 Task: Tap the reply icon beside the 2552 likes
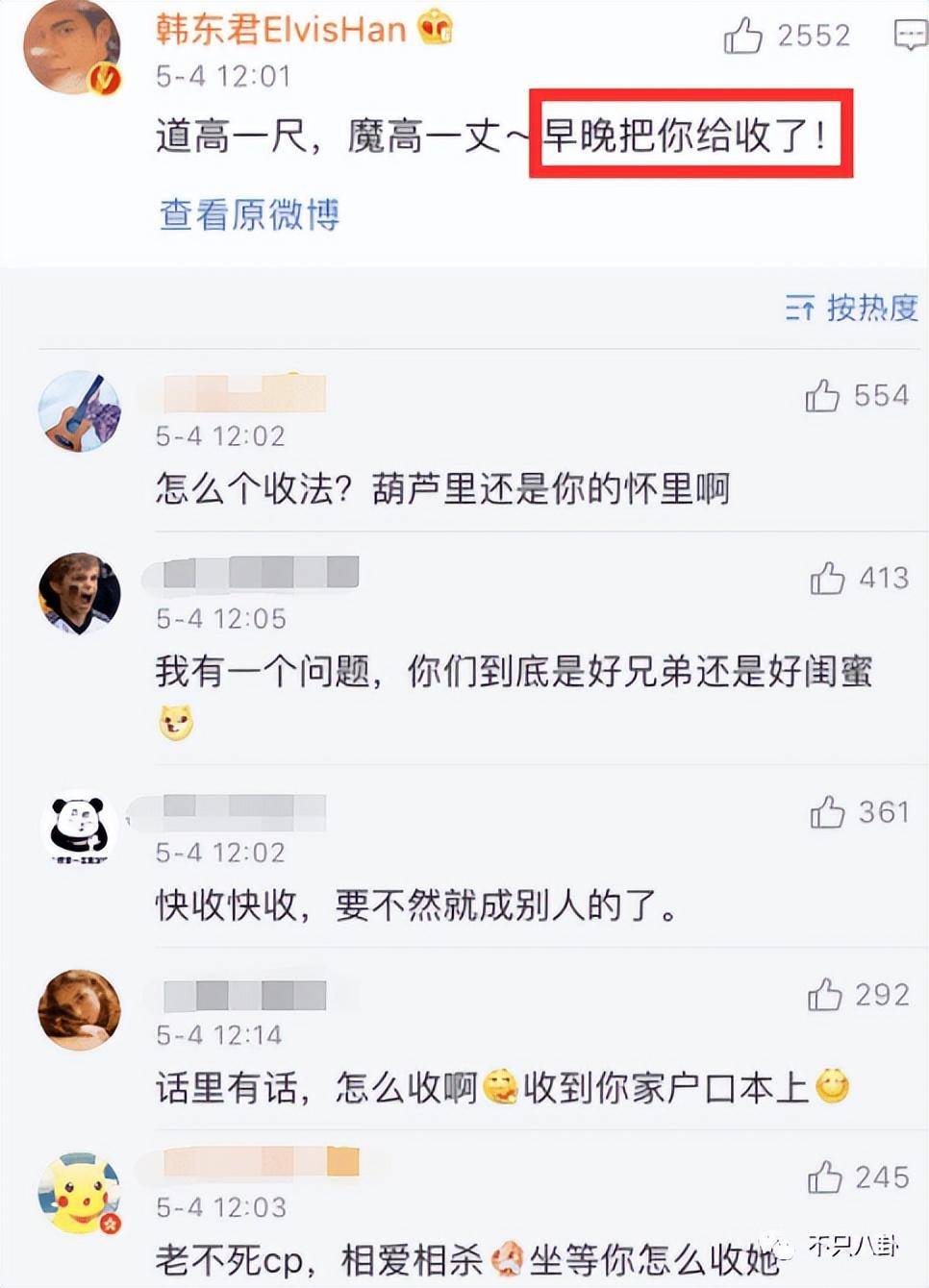909,36
